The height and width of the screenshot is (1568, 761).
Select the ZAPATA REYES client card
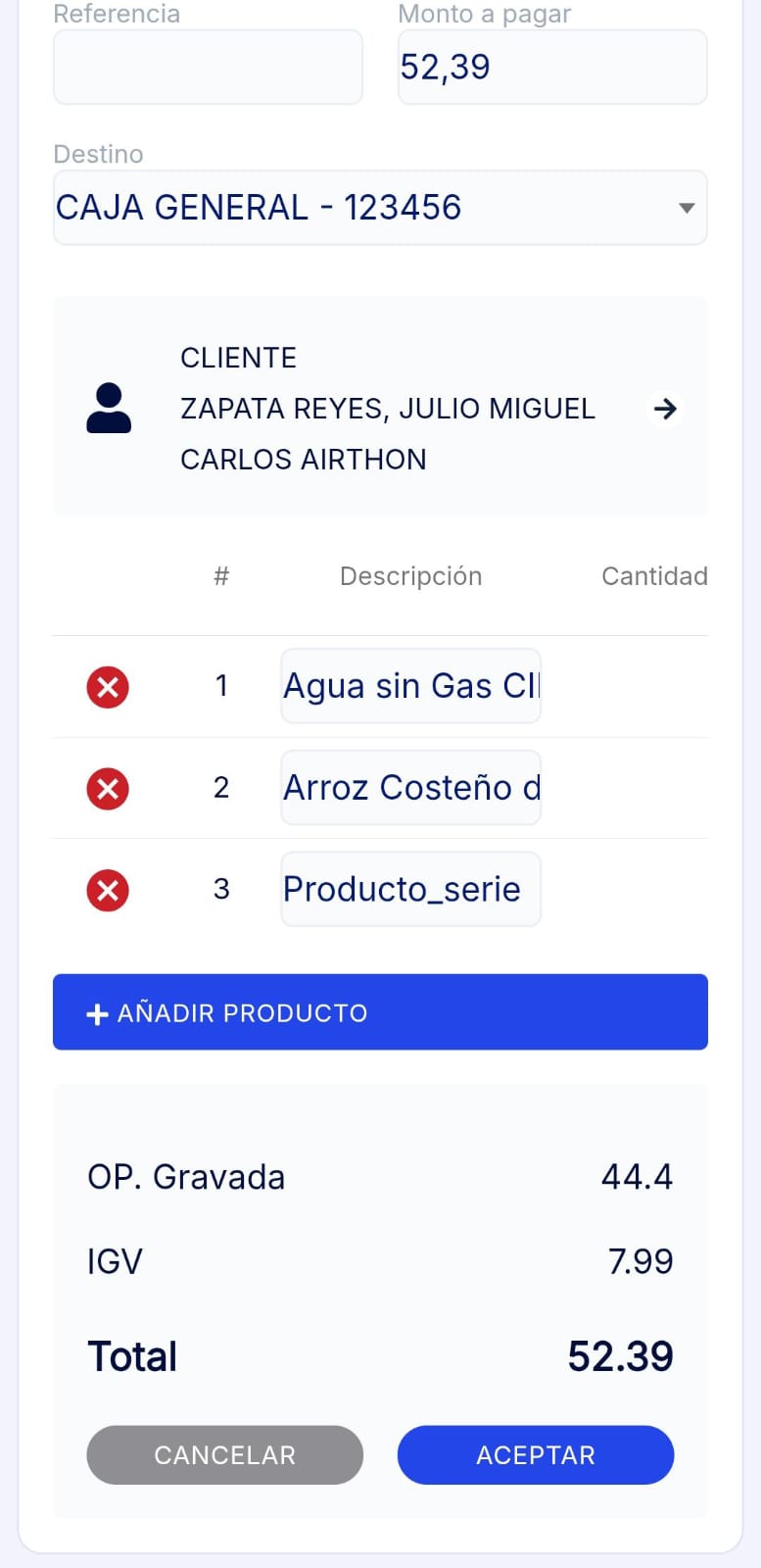(380, 409)
